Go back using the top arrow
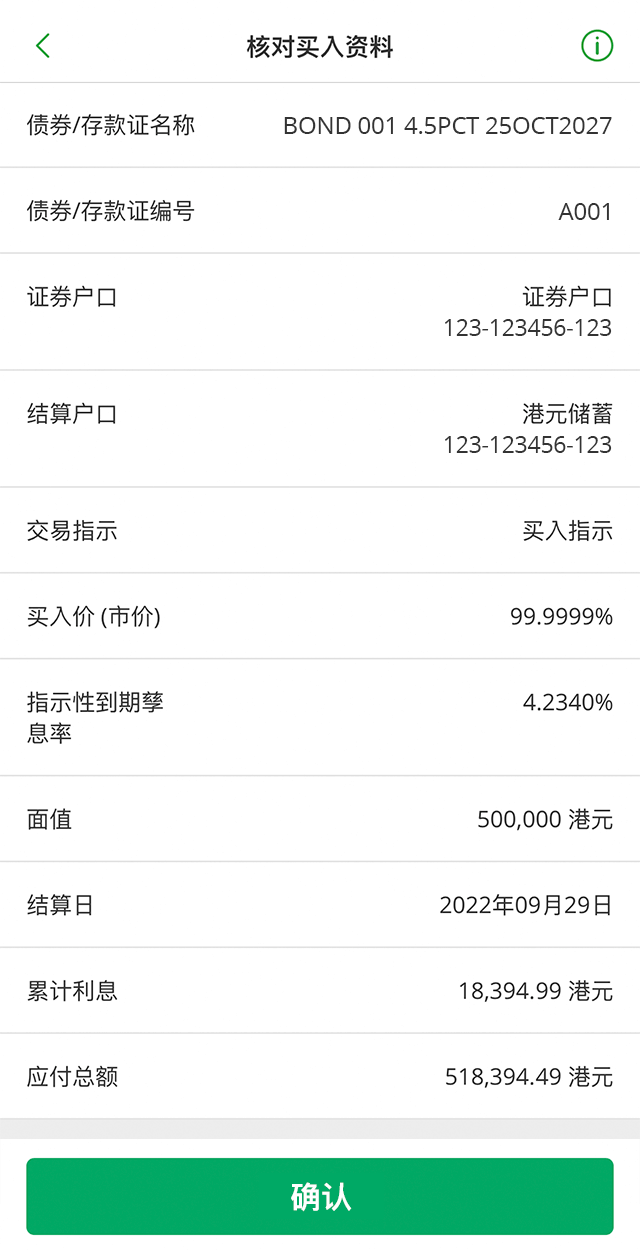 point(42,45)
